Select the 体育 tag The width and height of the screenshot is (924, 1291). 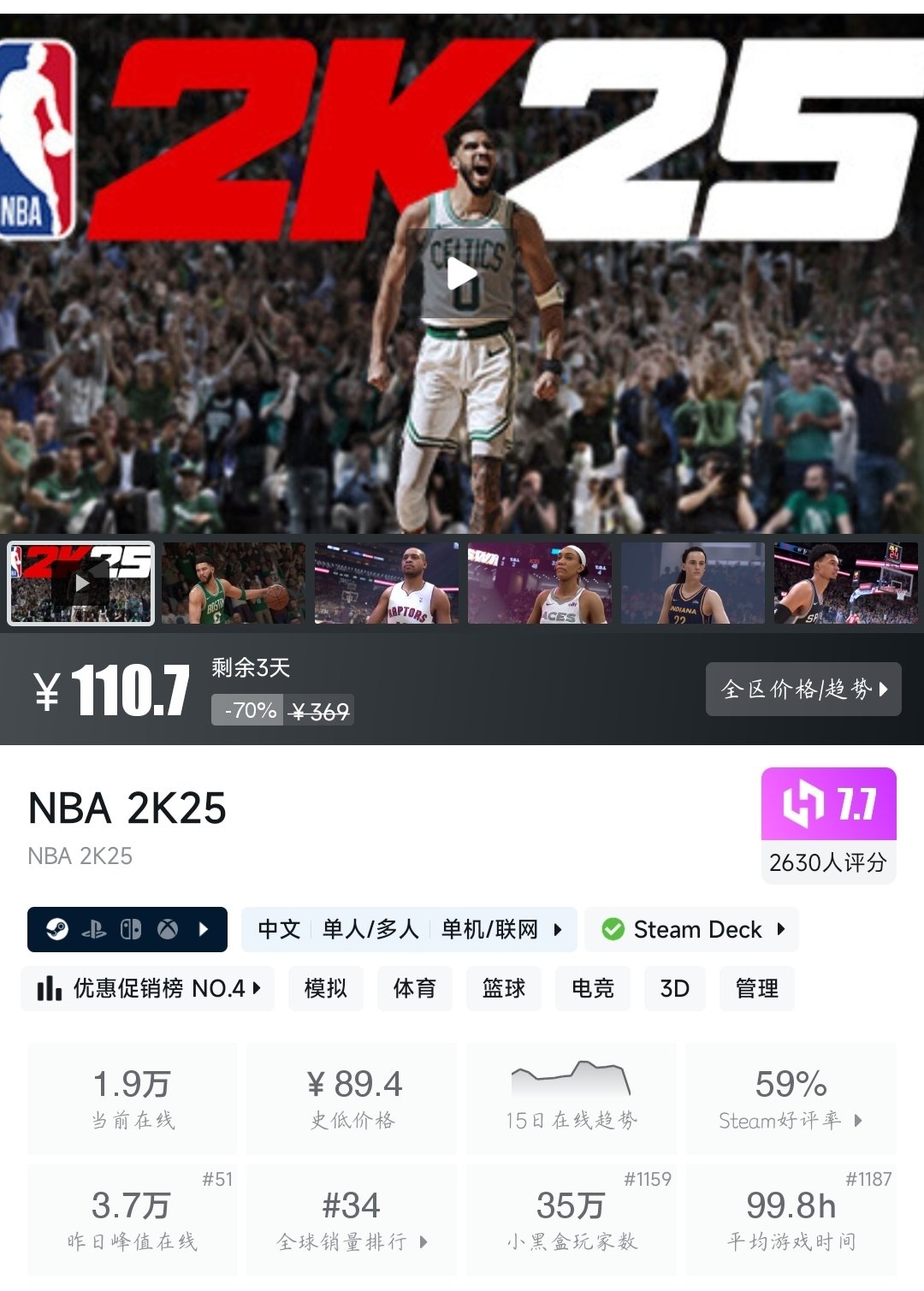coord(415,989)
